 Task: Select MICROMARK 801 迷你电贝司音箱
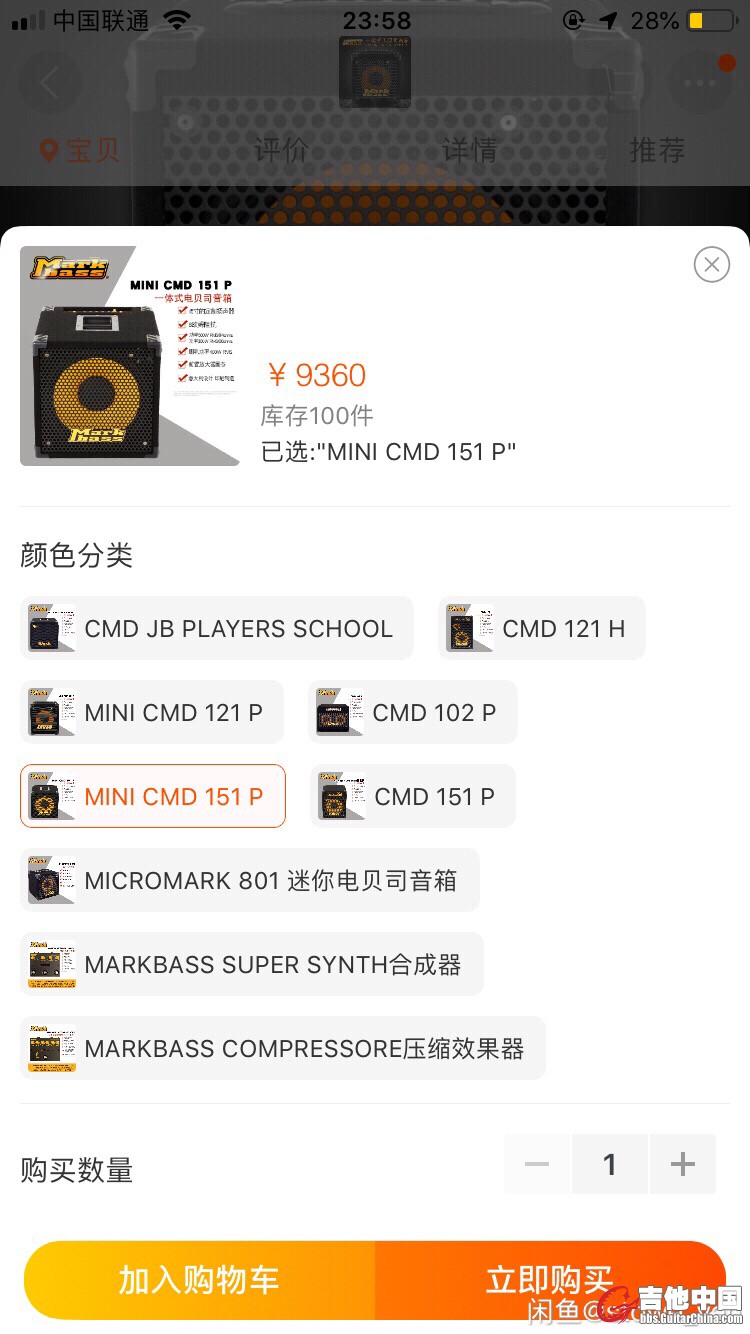250,880
